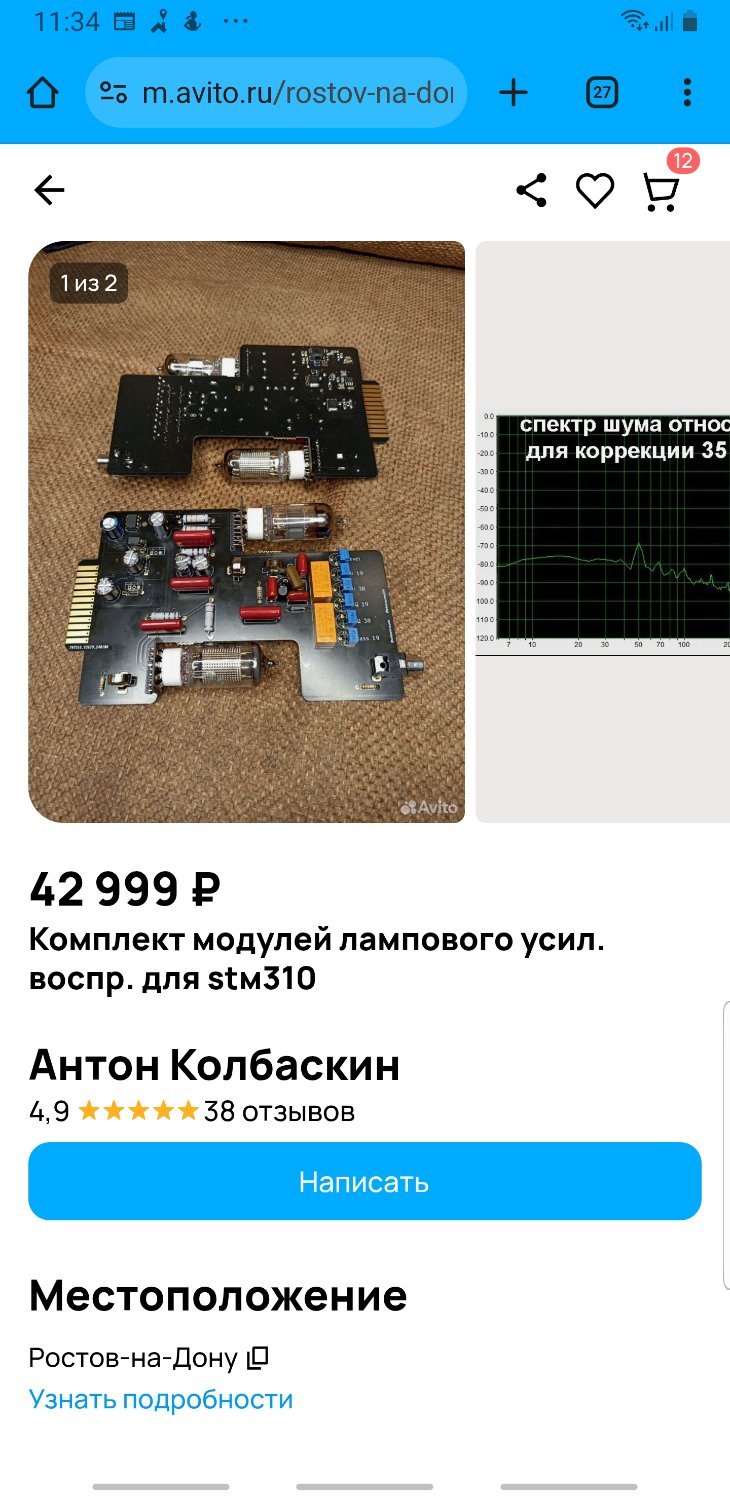The image size is (730, 1500).
Task: Open the browser overflow menu
Action: [x=687, y=93]
